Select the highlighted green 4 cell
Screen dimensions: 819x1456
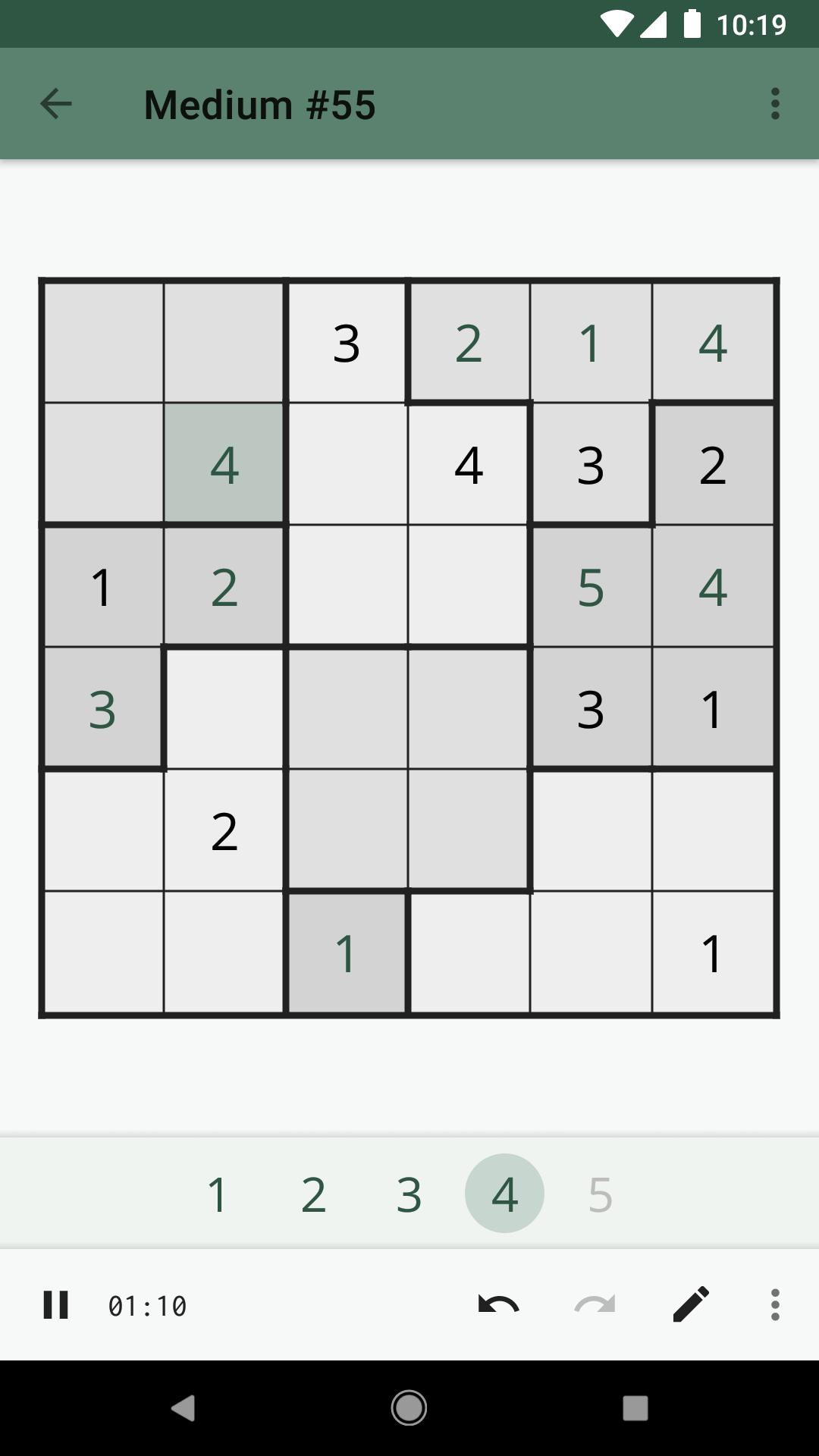coord(224,464)
